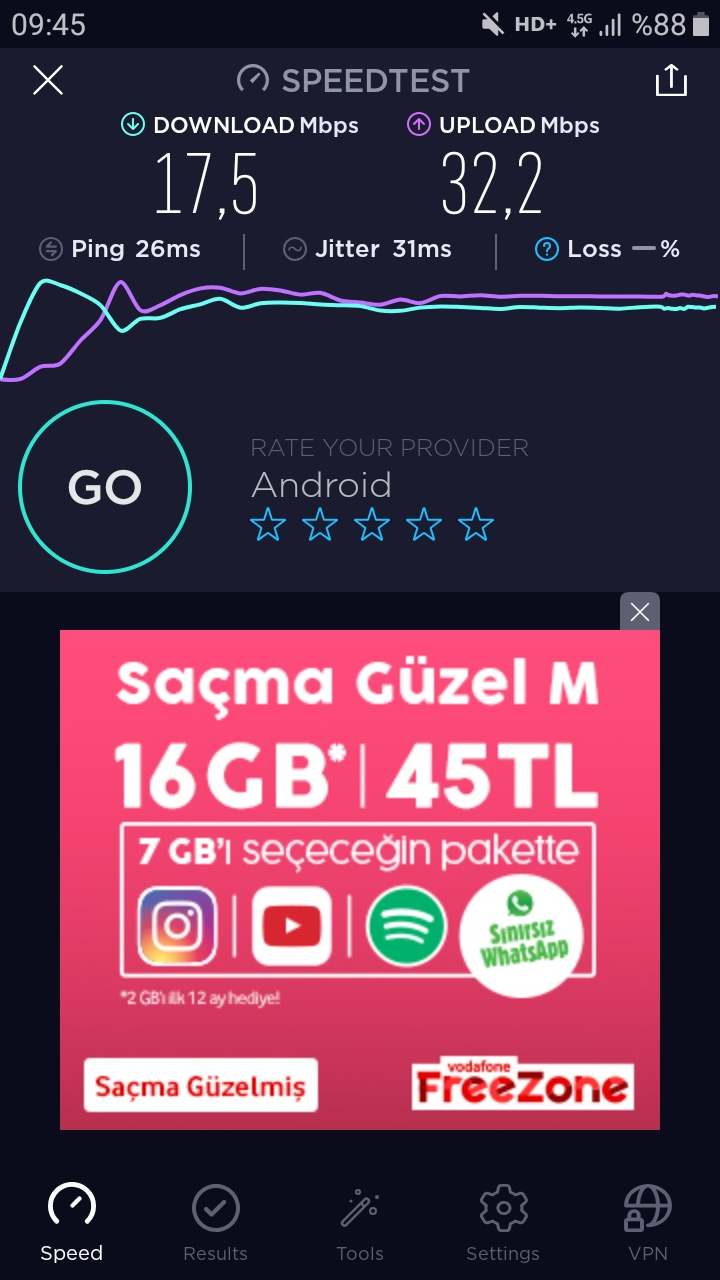Open the Loss info help icon
The image size is (720, 1280).
point(547,249)
